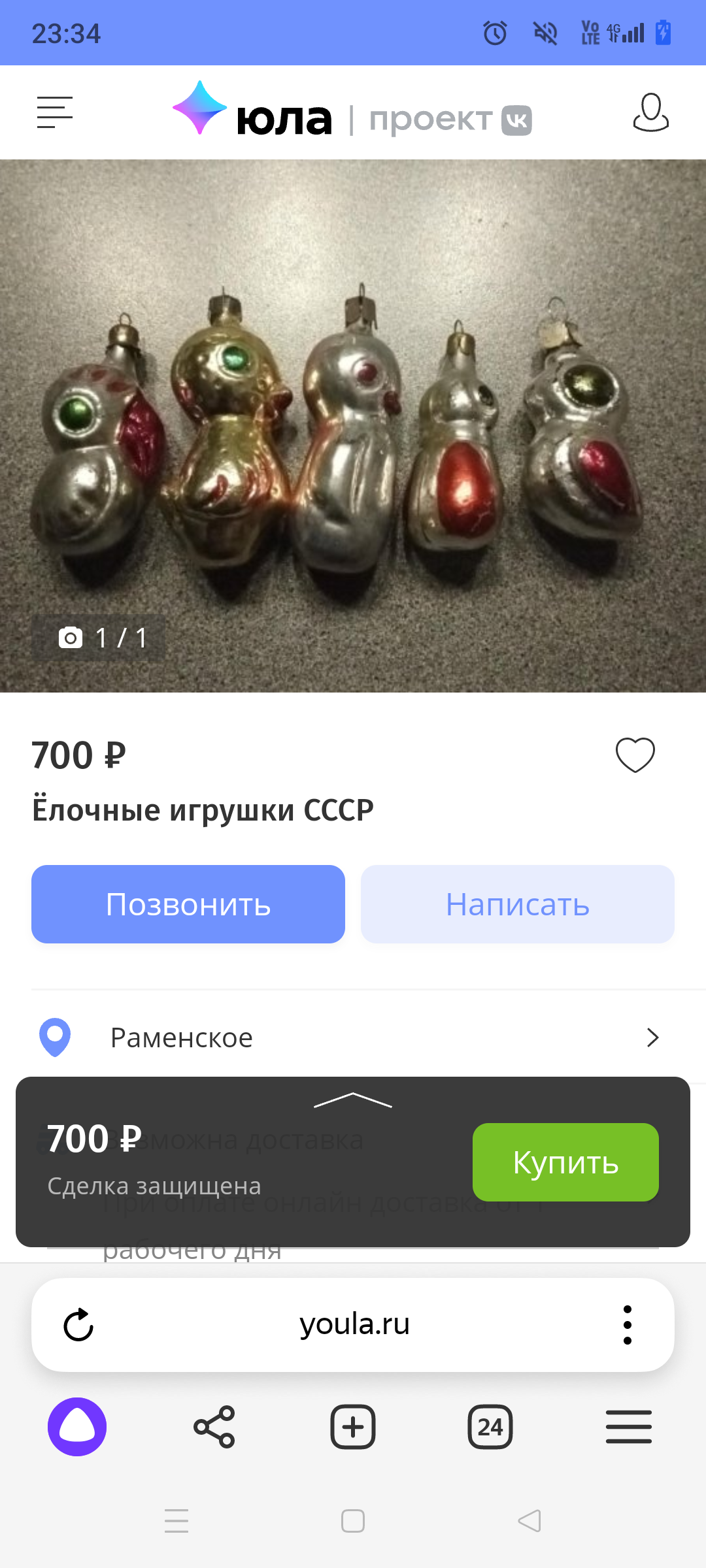The height and width of the screenshot is (1568, 706).
Task: Go back with system back button
Action: pyautogui.click(x=529, y=1521)
